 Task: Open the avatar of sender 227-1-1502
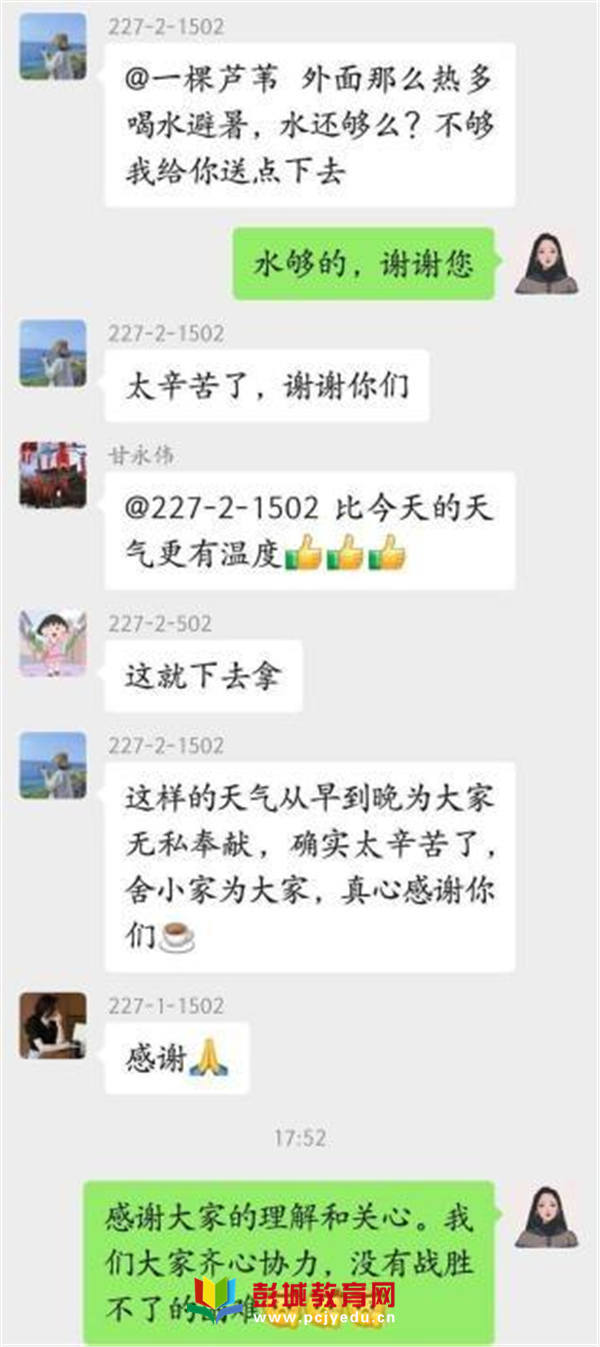click(x=53, y=1025)
